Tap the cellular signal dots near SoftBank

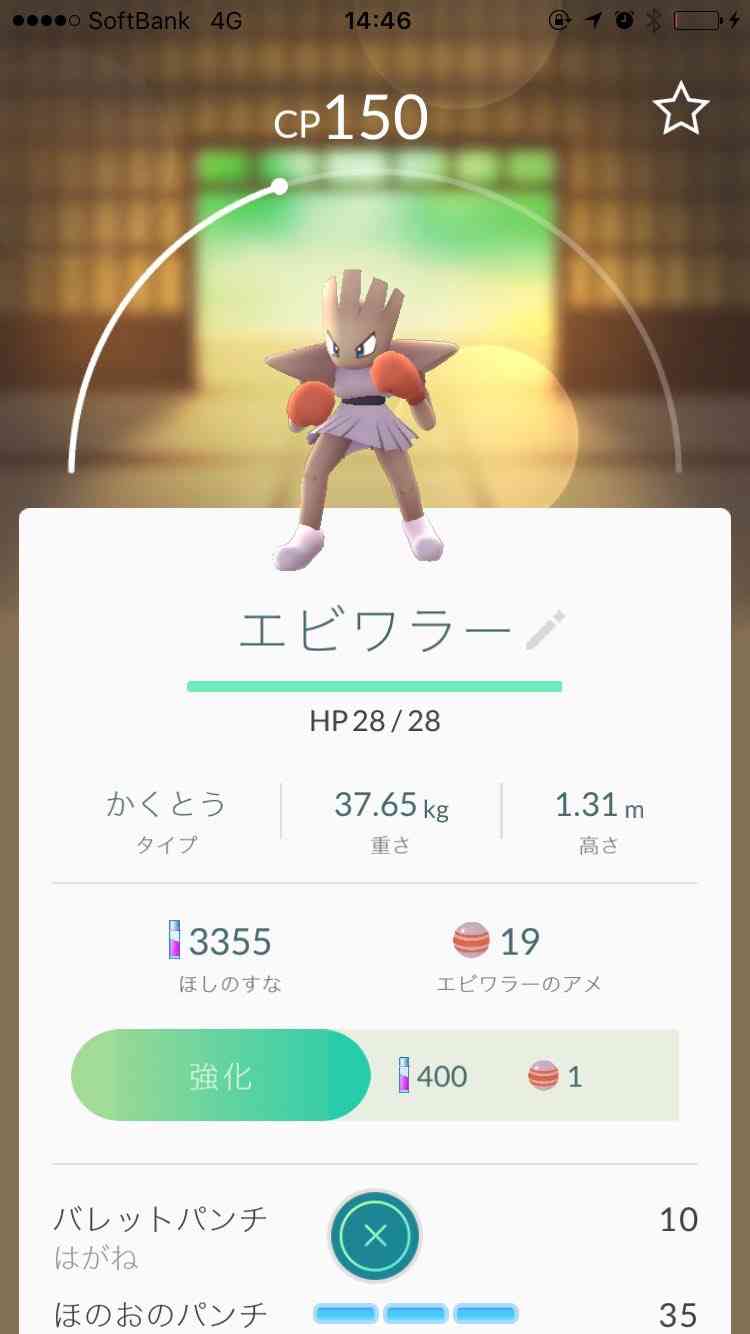tap(45, 20)
